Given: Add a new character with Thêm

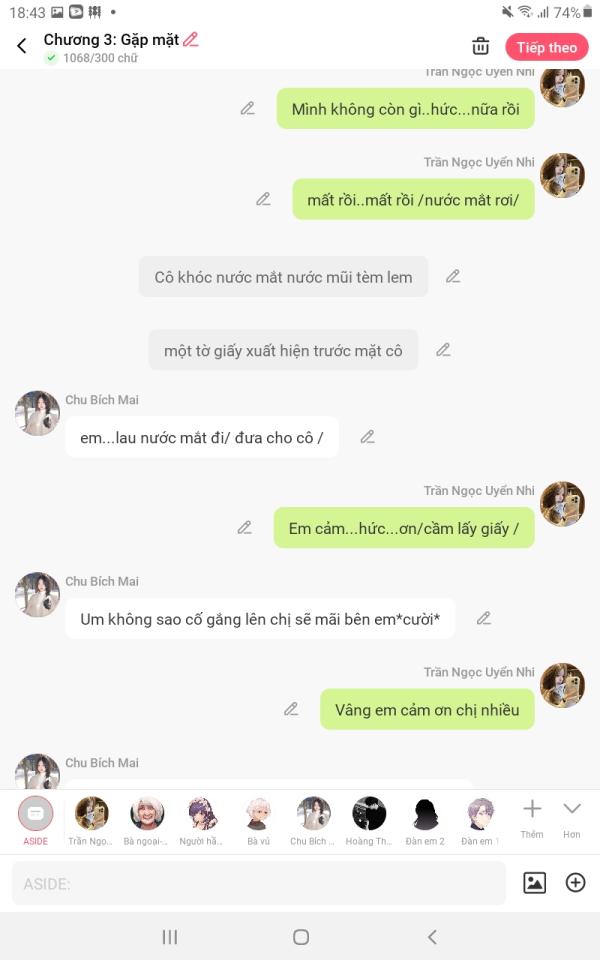Looking at the screenshot, I should pos(532,817).
